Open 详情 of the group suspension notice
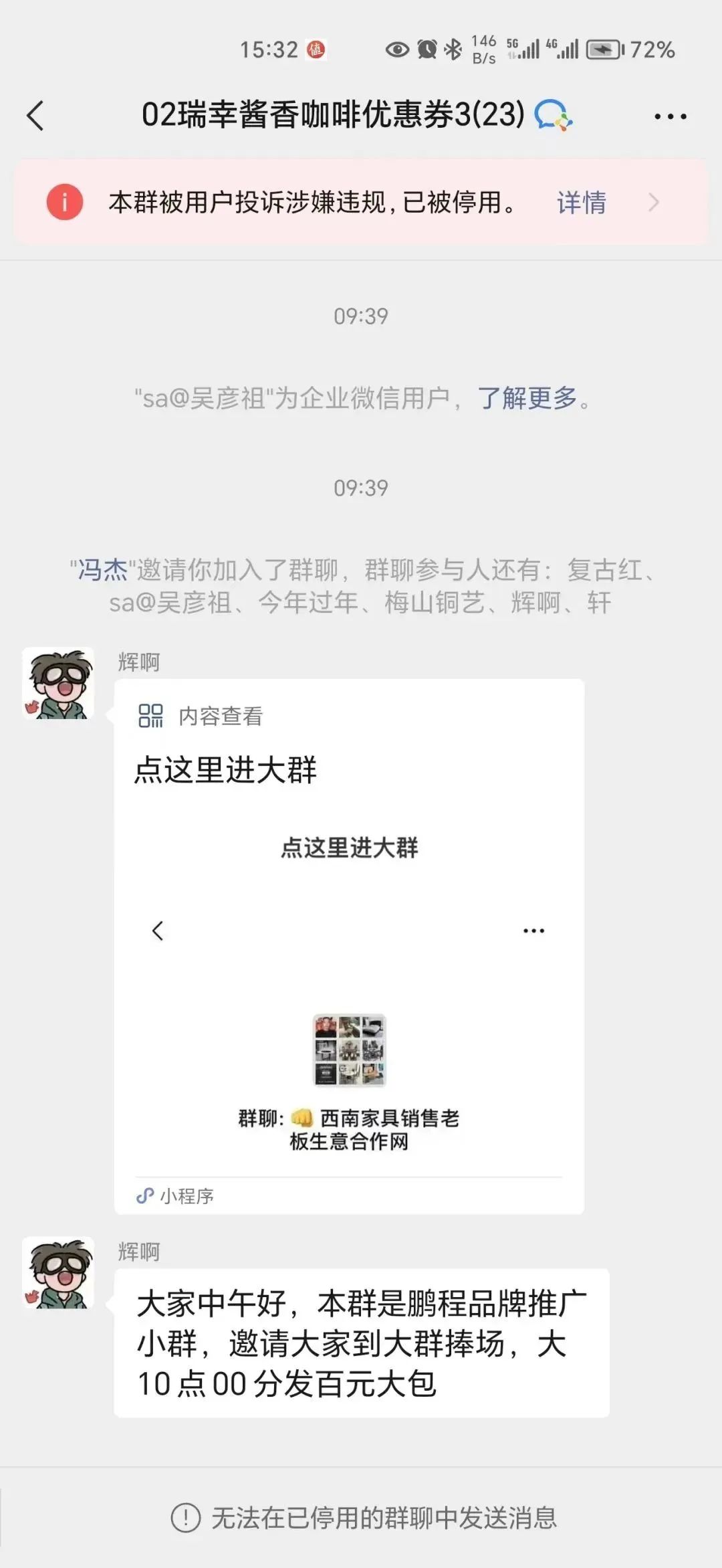 point(581,202)
